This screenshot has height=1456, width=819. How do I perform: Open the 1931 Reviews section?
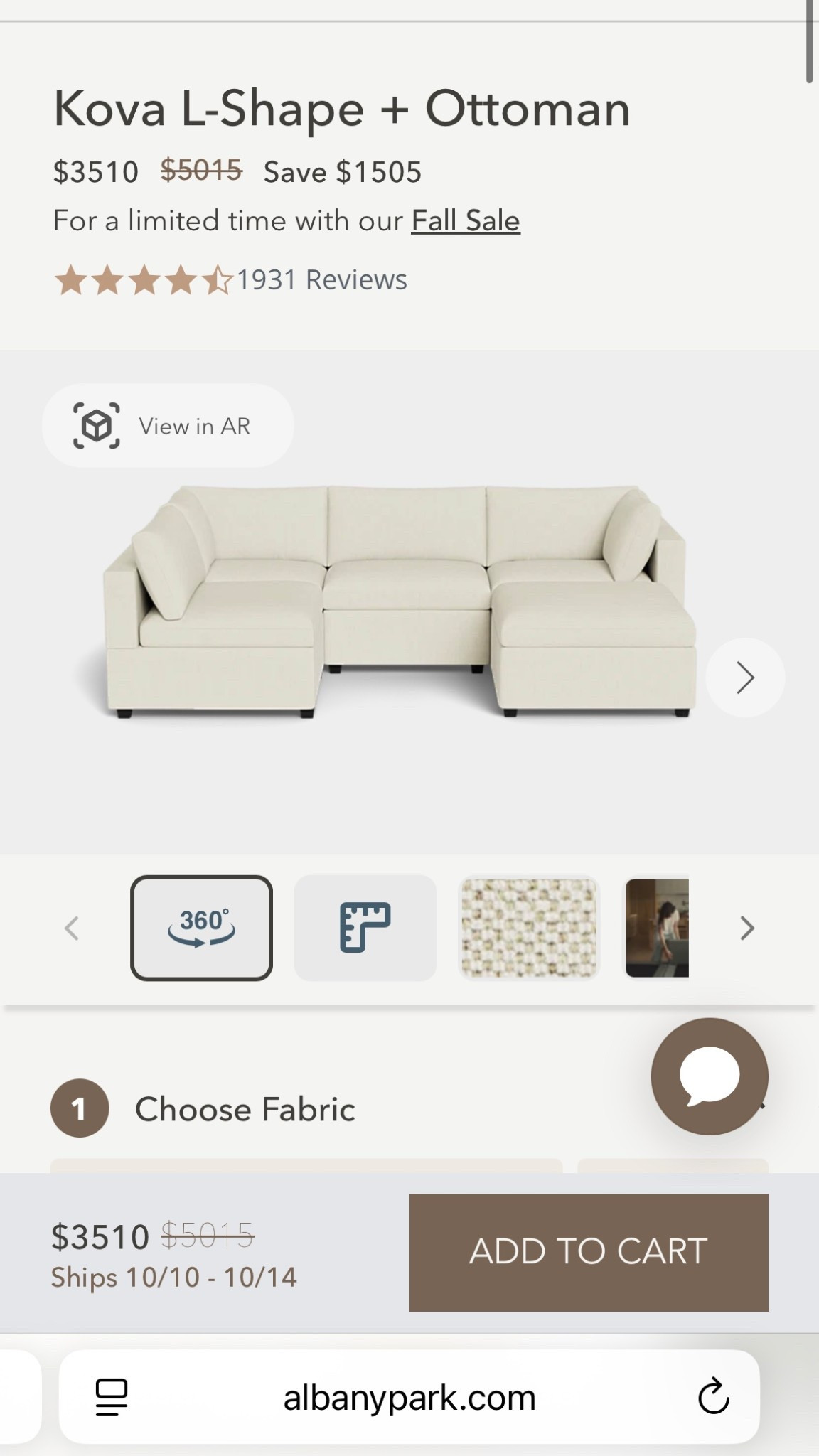pos(321,279)
